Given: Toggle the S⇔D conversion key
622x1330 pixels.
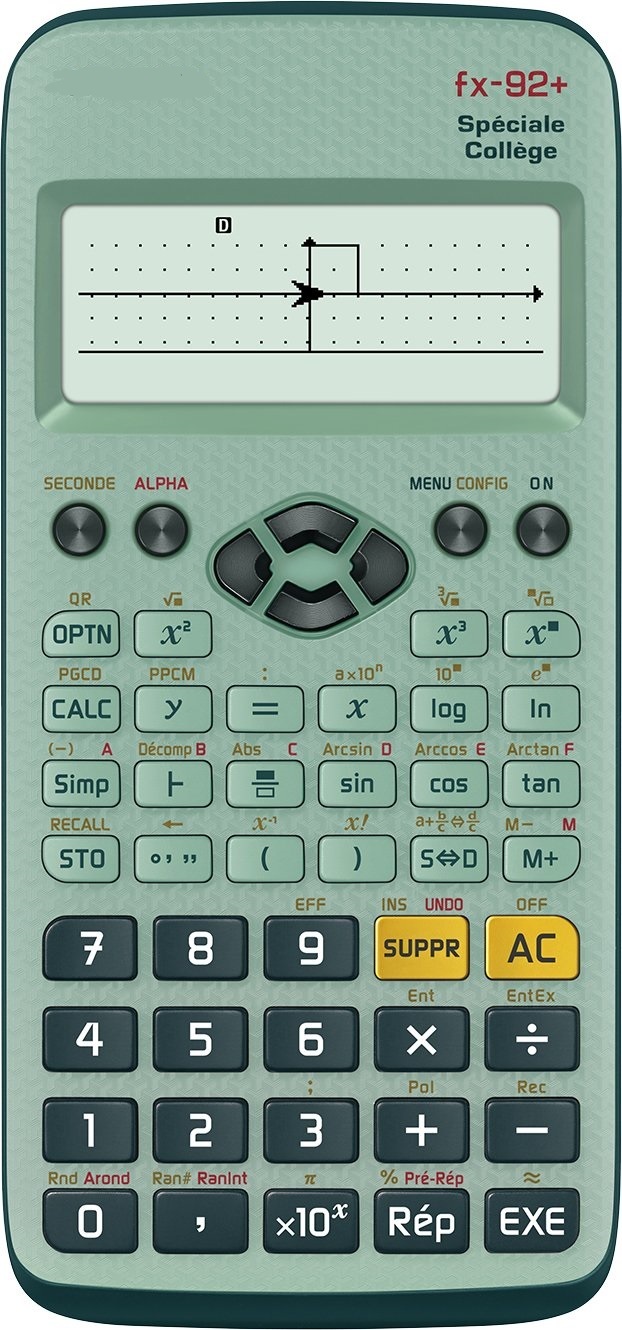Looking at the screenshot, I should (x=448, y=858).
